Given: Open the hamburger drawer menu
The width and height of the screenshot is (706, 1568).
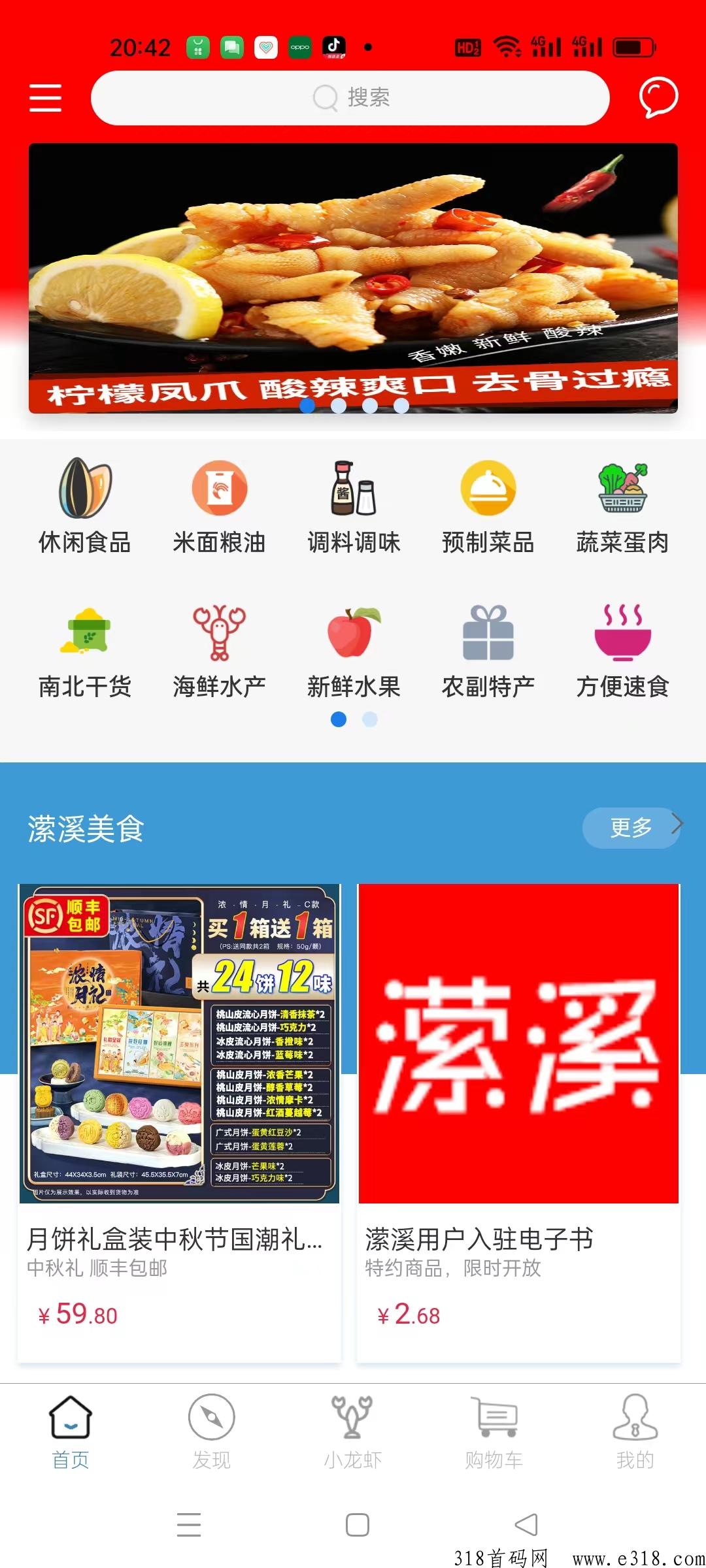Looking at the screenshot, I should 45,98.
